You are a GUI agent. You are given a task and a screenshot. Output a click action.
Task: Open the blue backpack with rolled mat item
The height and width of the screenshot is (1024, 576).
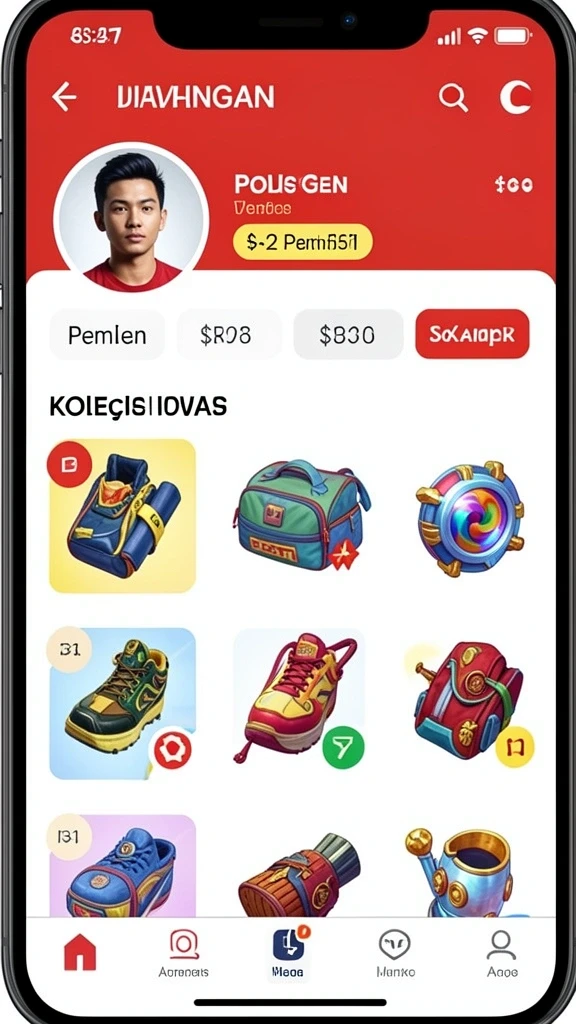click(x=123, y=516)
